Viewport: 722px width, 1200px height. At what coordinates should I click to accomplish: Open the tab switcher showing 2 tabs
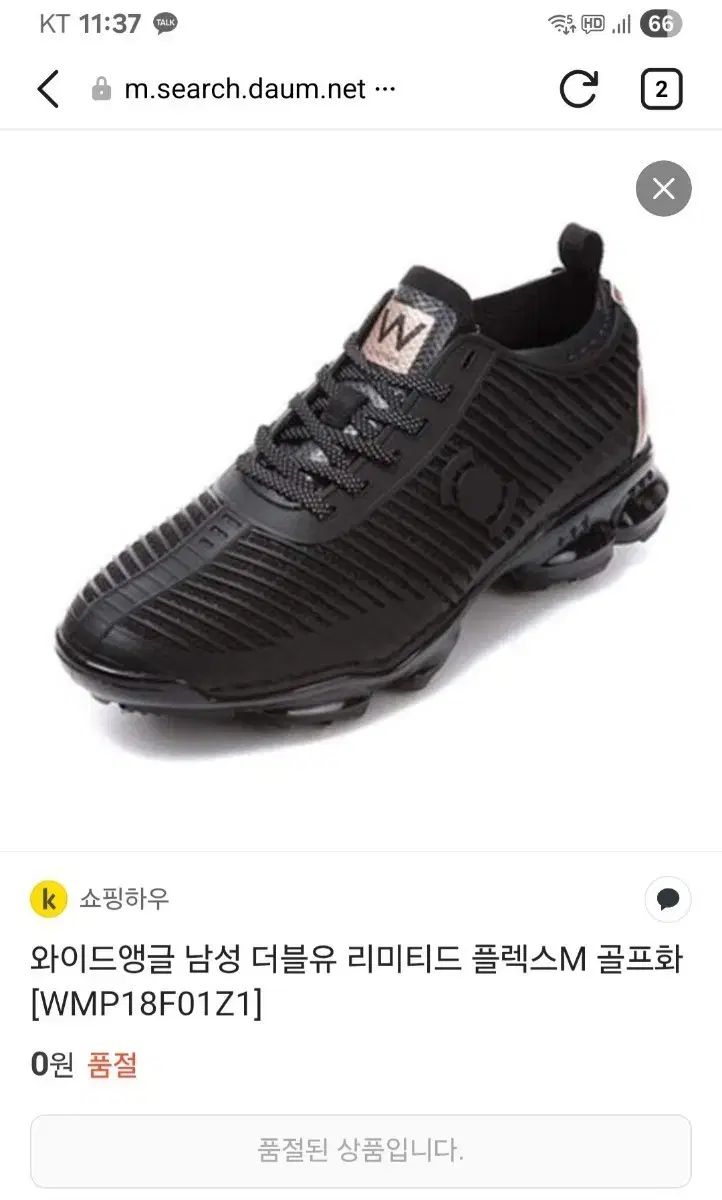[x=661, y=89]
